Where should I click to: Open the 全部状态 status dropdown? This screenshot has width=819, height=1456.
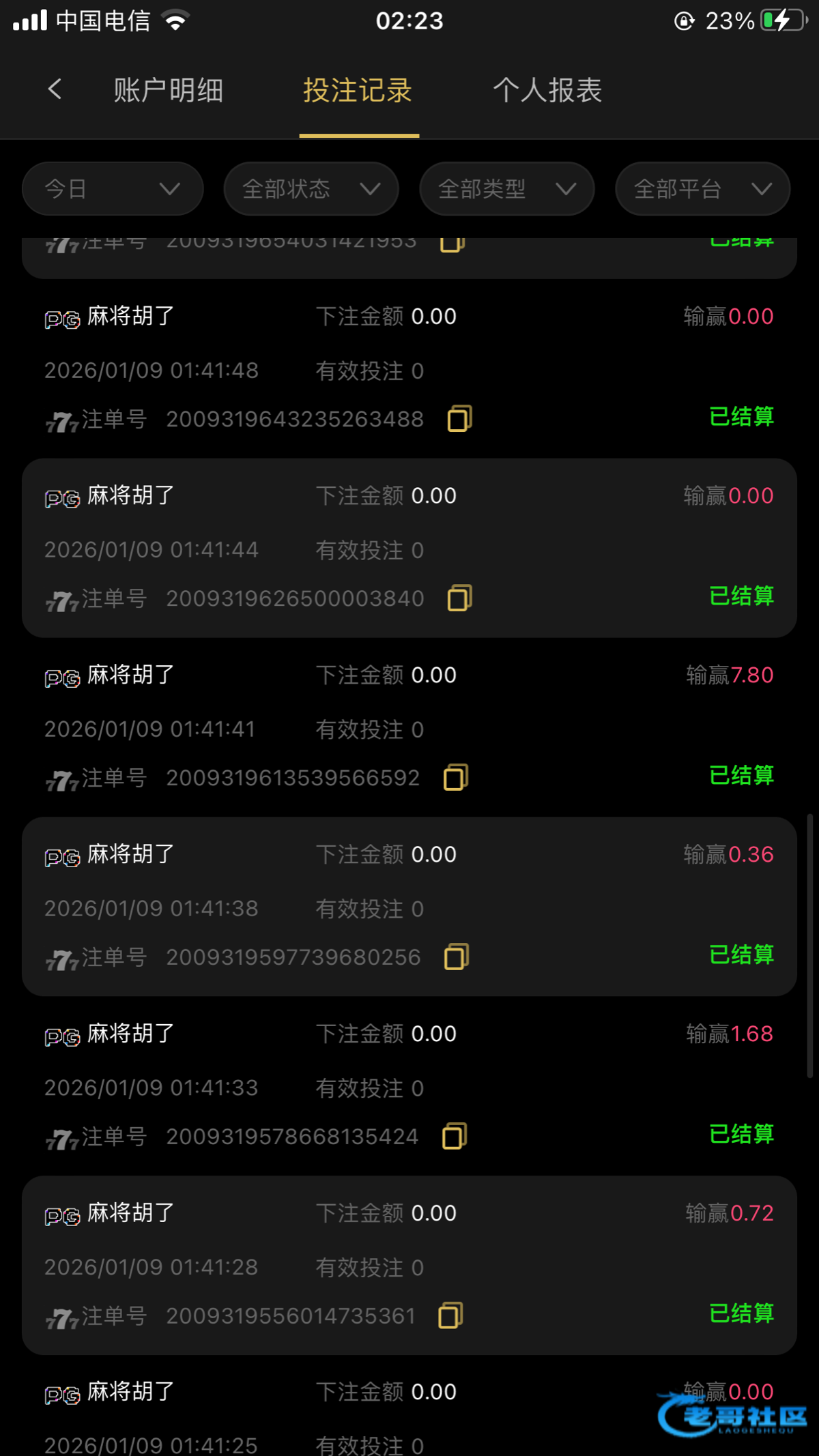click(311, 189)
